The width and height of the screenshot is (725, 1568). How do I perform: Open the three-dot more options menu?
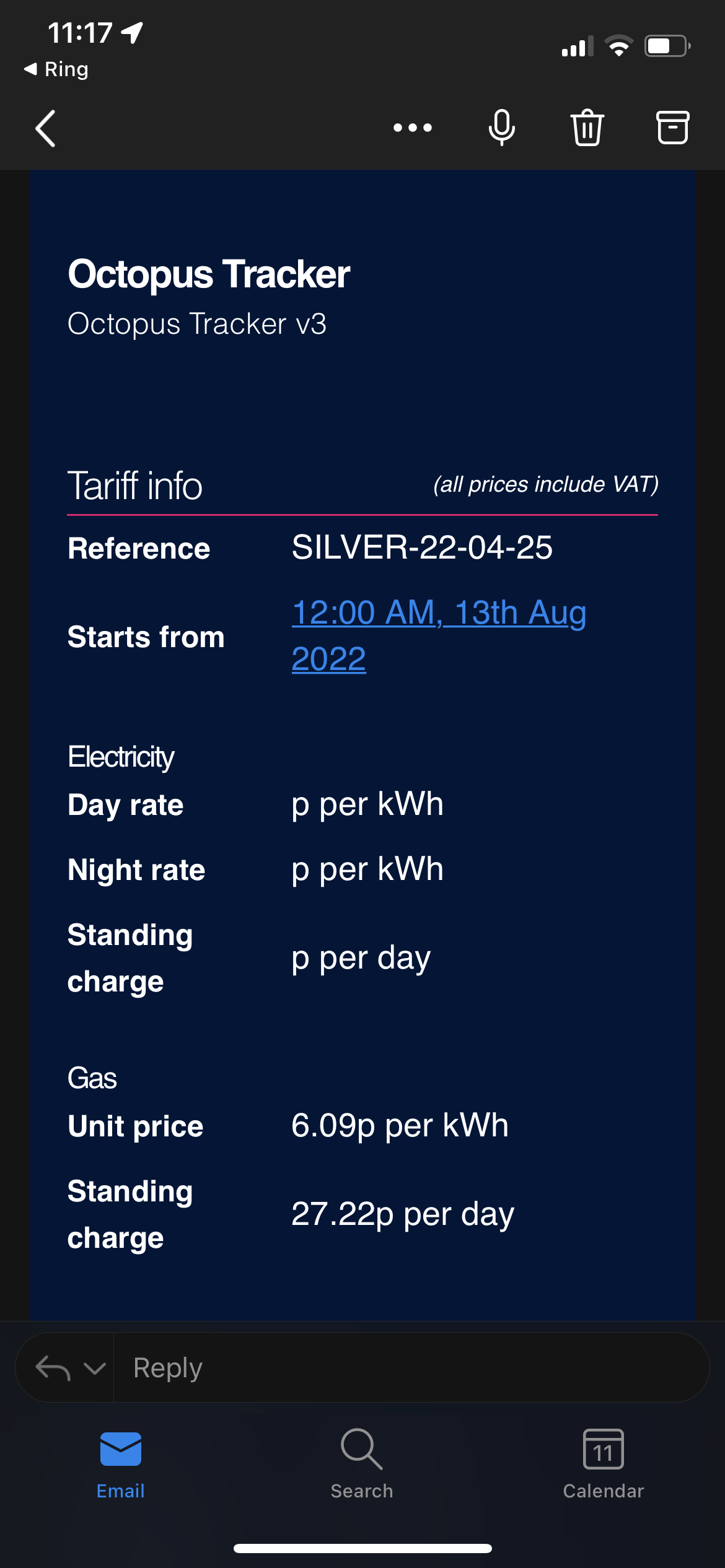[x=413, y=128]
